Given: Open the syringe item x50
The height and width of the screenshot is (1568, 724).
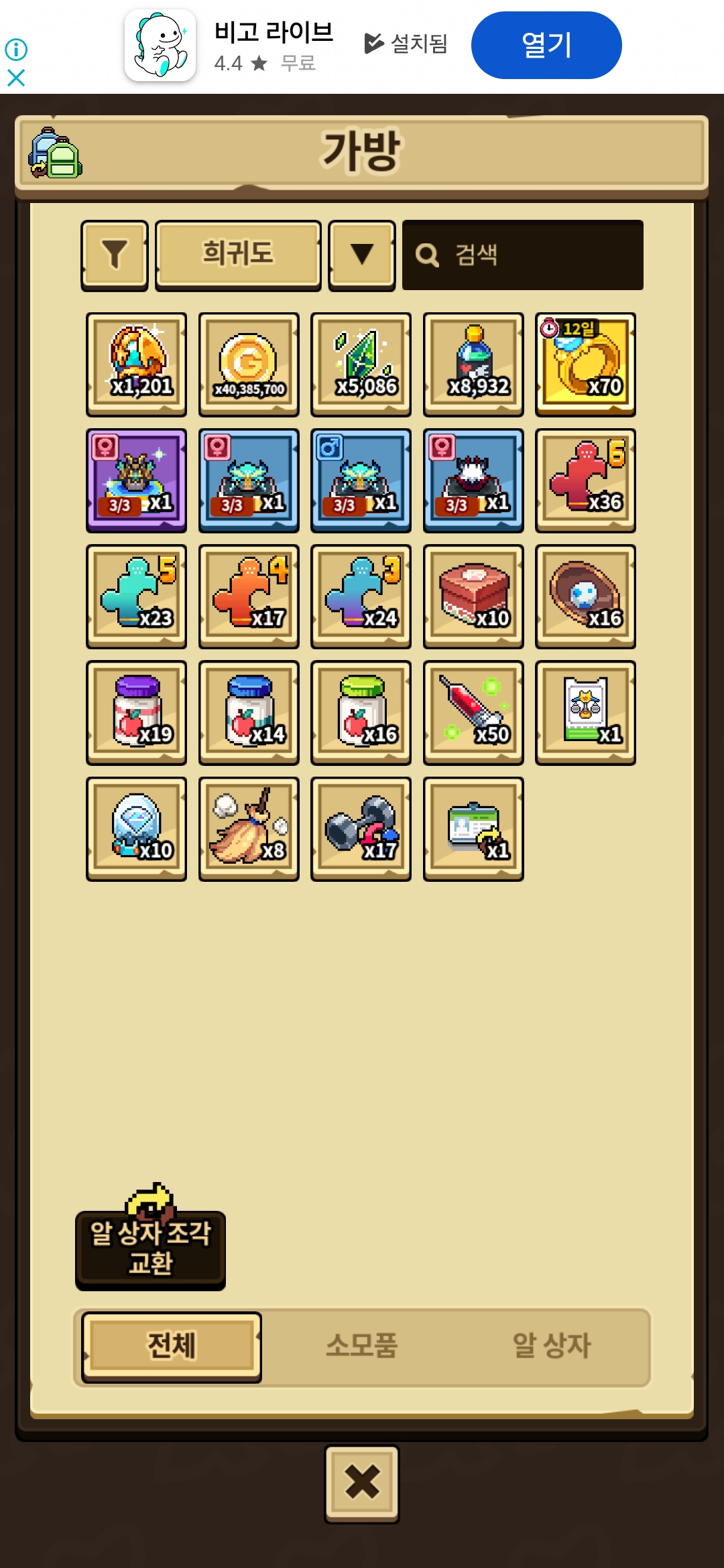Looking at the screenshot, I should [x=473, y=712].
